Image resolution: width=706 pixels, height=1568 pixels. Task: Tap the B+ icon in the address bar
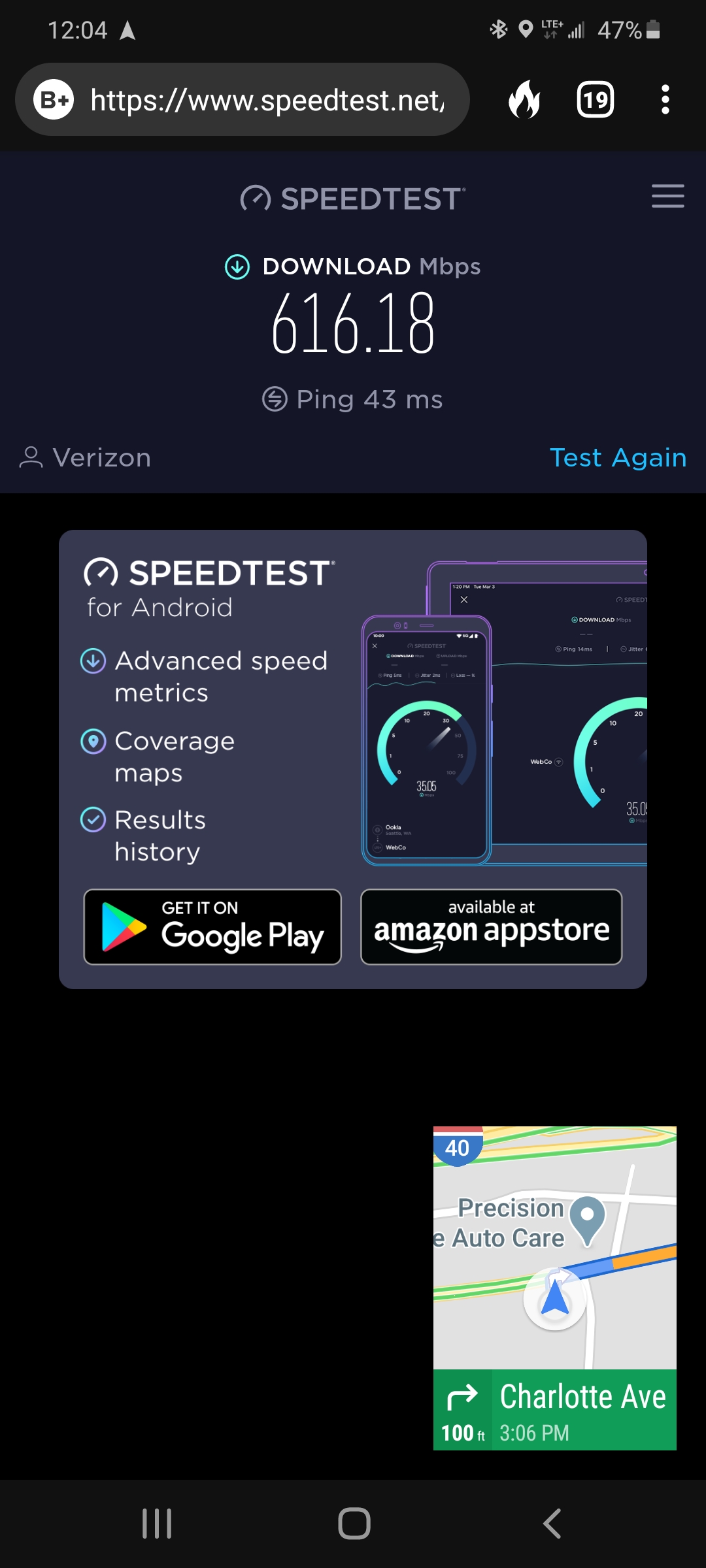[x=53, y=99]
